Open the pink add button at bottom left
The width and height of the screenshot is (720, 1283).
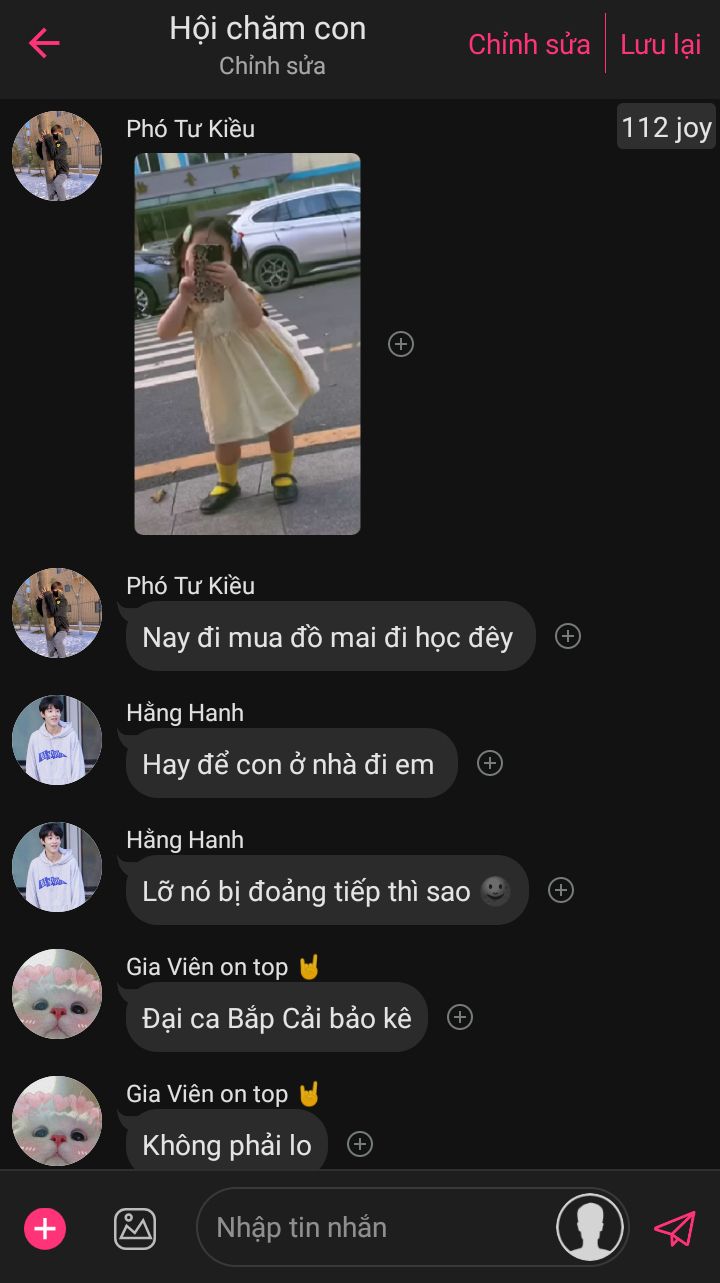tap(45, 1228)
